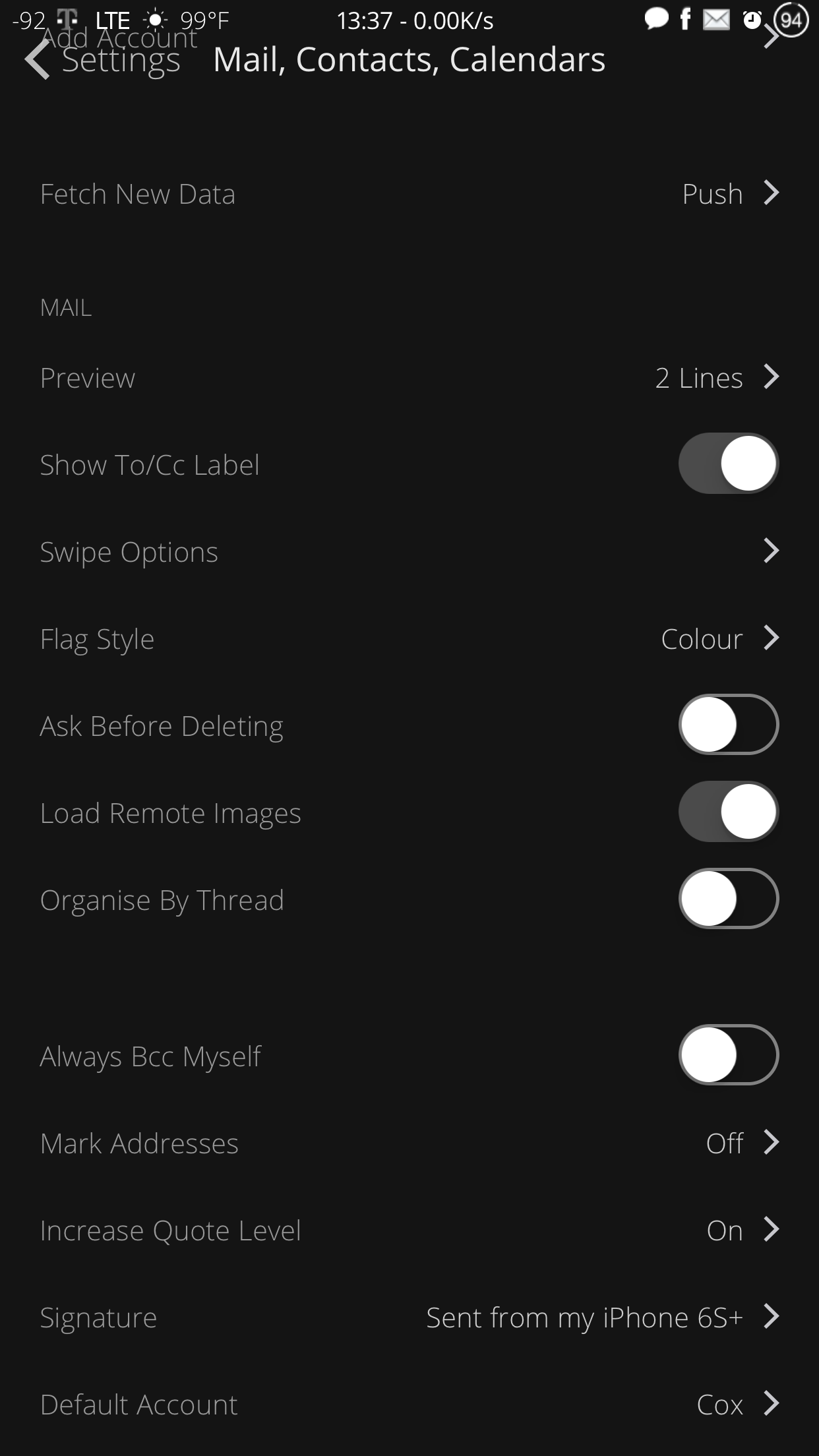Open Increase Quote Level setting
The height and width of the screenshot is (1456, 819).
point(409,1230)
